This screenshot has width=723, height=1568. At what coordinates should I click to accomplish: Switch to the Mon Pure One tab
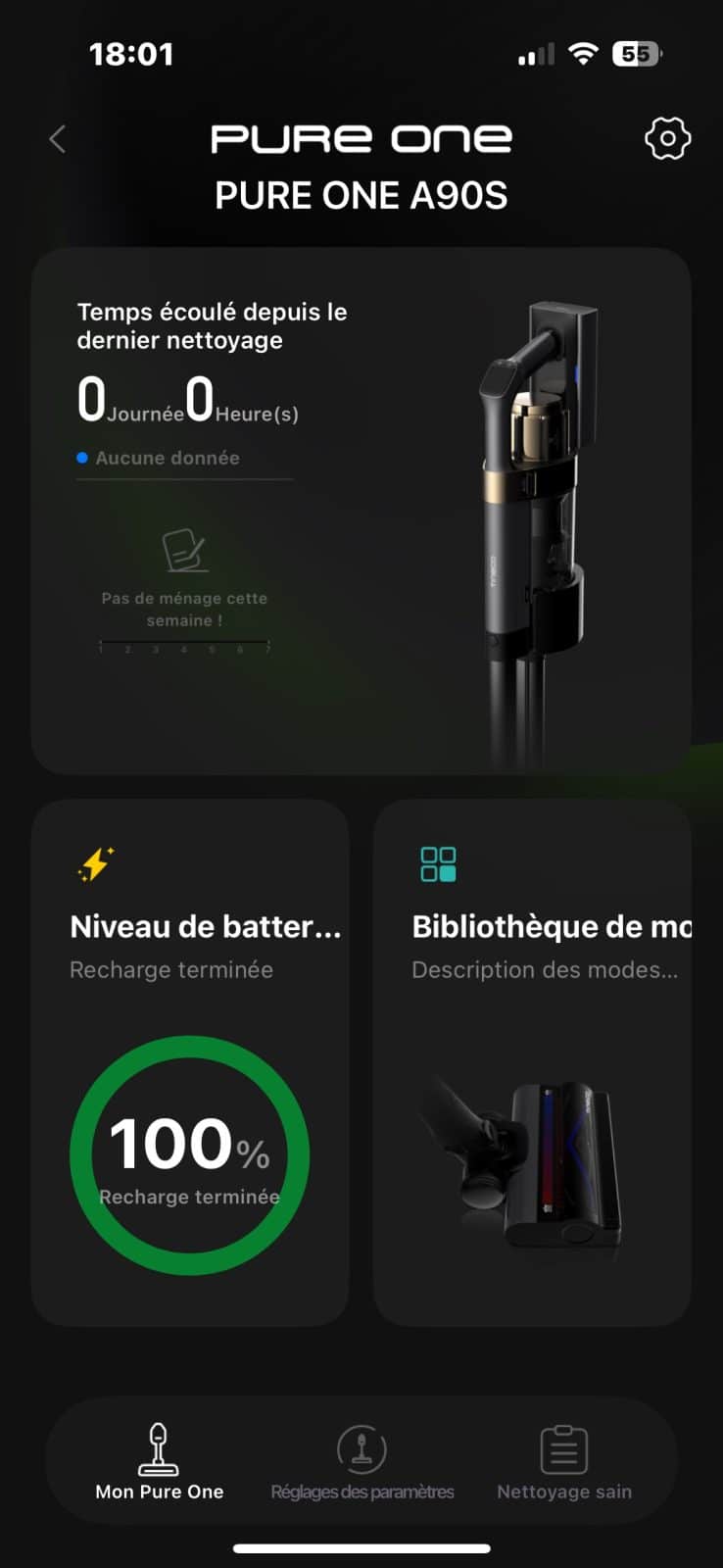coord(159,1462)
